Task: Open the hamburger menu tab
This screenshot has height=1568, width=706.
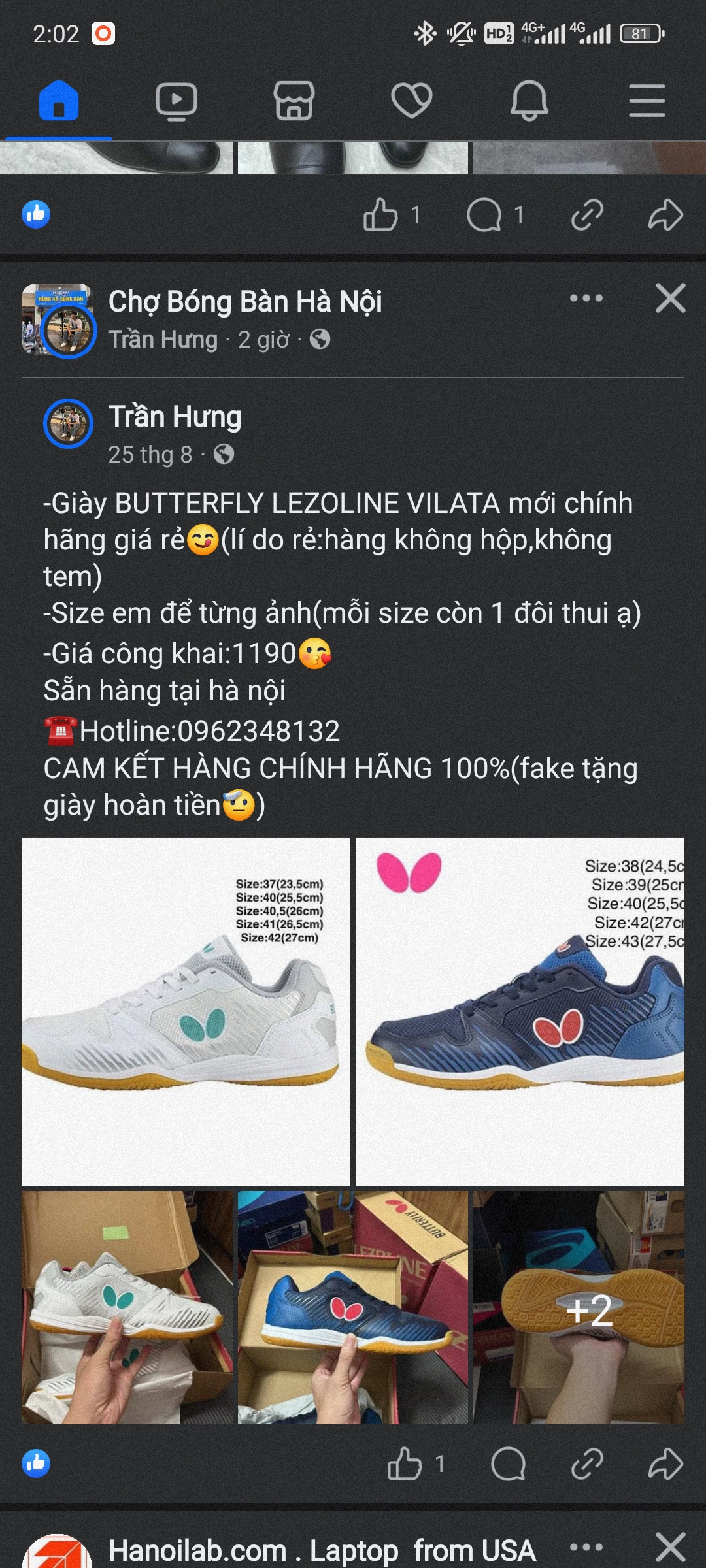Action: click(647, 101)
